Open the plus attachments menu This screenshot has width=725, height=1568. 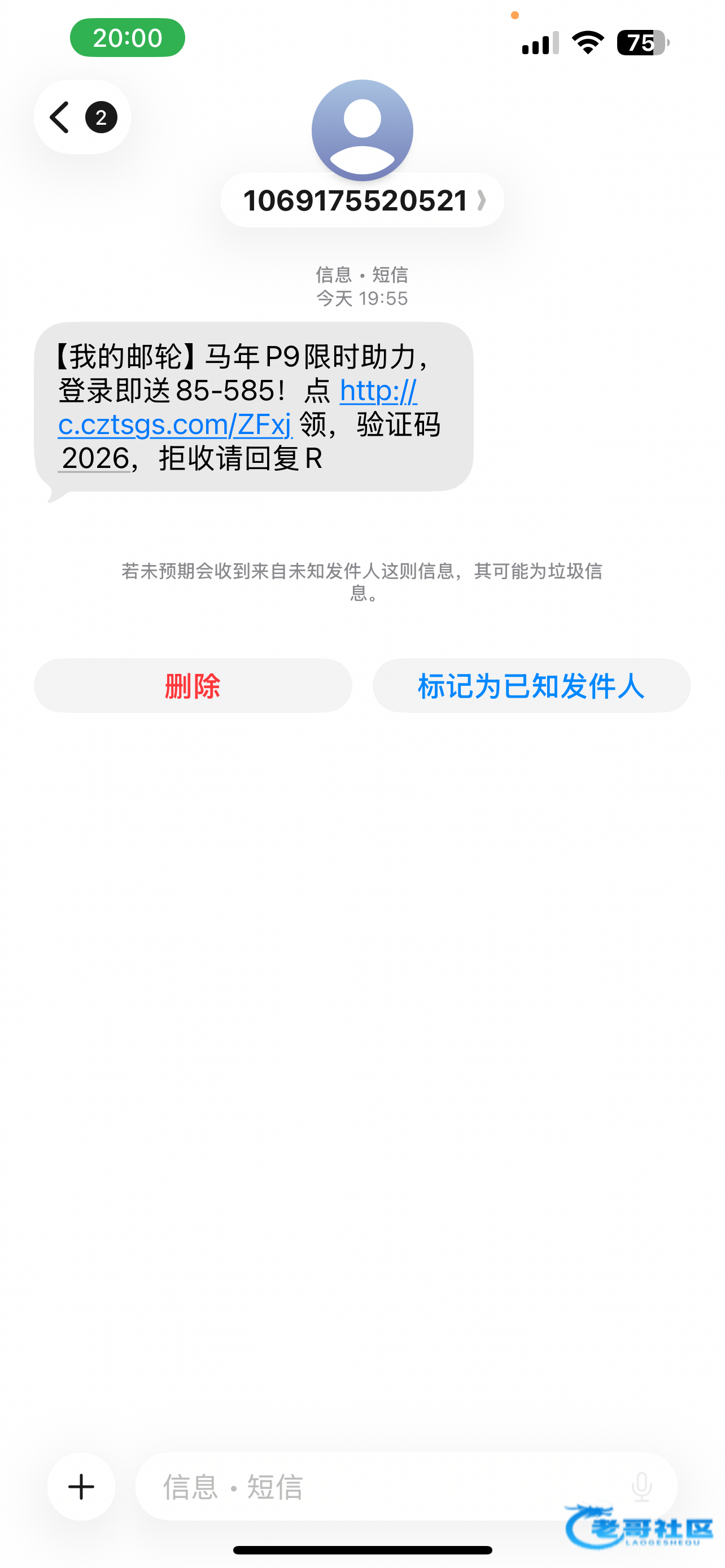[81, 1486]
